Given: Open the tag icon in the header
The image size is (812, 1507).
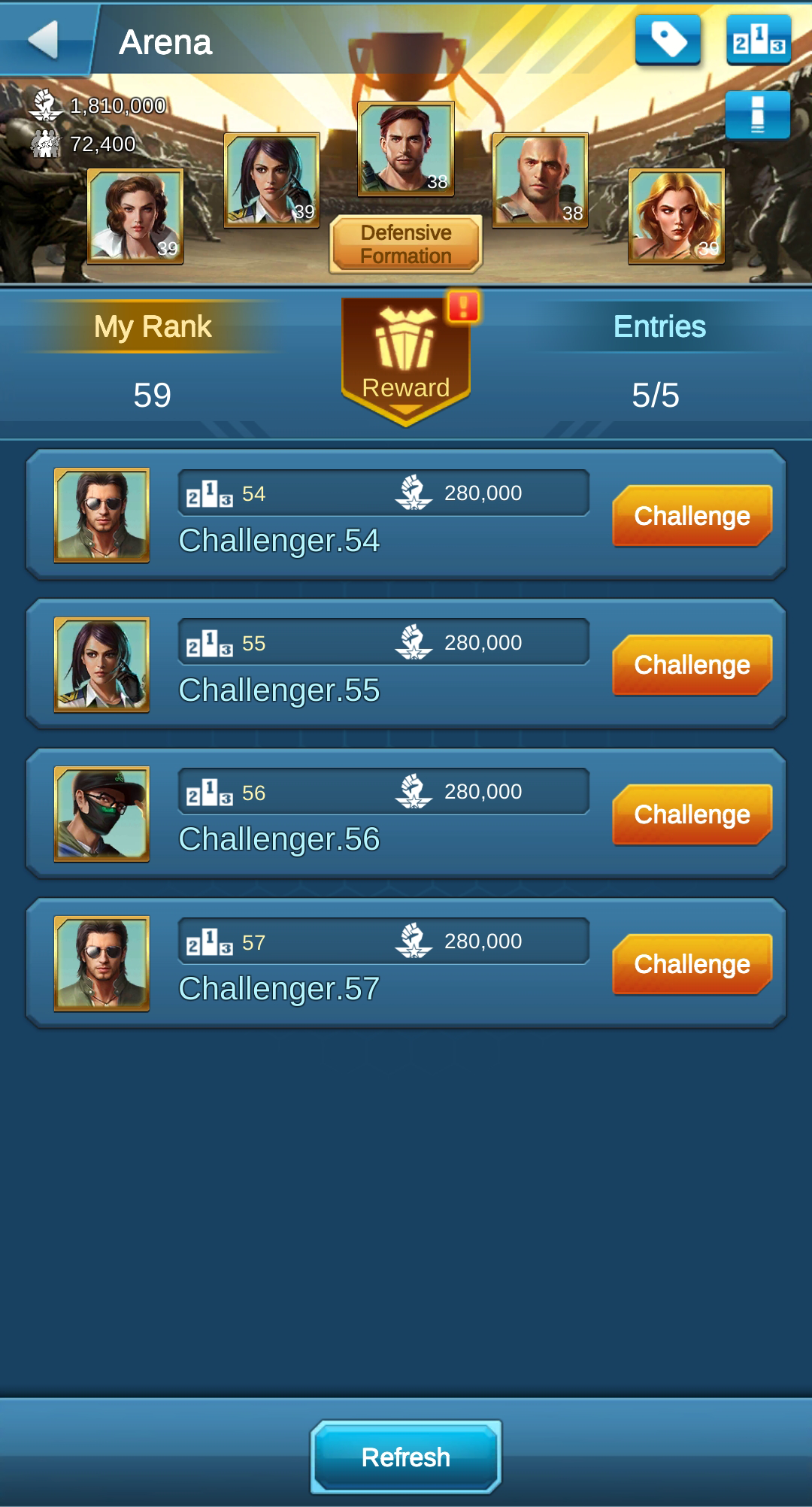Looking at the screenshot, I should [668, 39].
